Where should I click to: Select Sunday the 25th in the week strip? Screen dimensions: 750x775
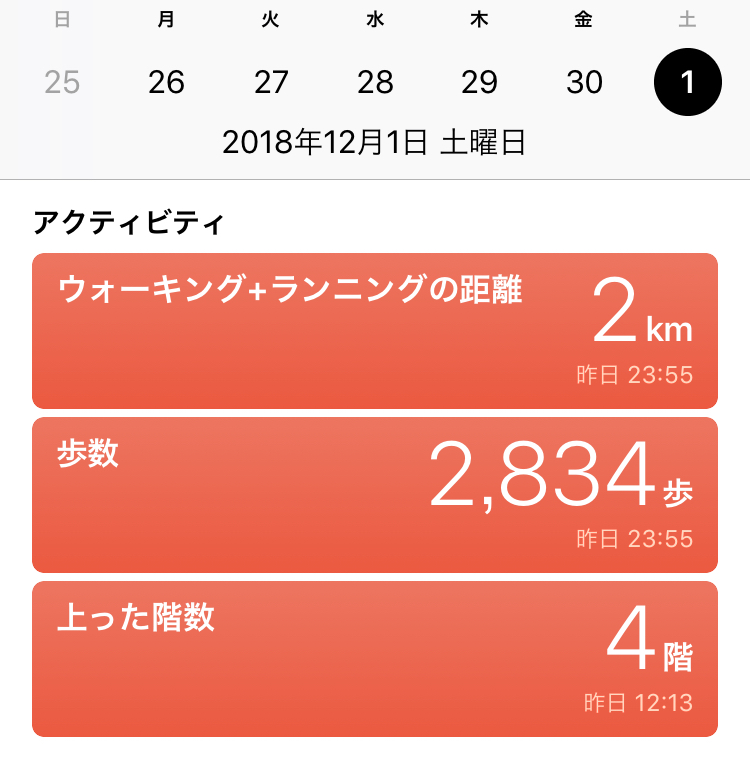pos(62,82)
